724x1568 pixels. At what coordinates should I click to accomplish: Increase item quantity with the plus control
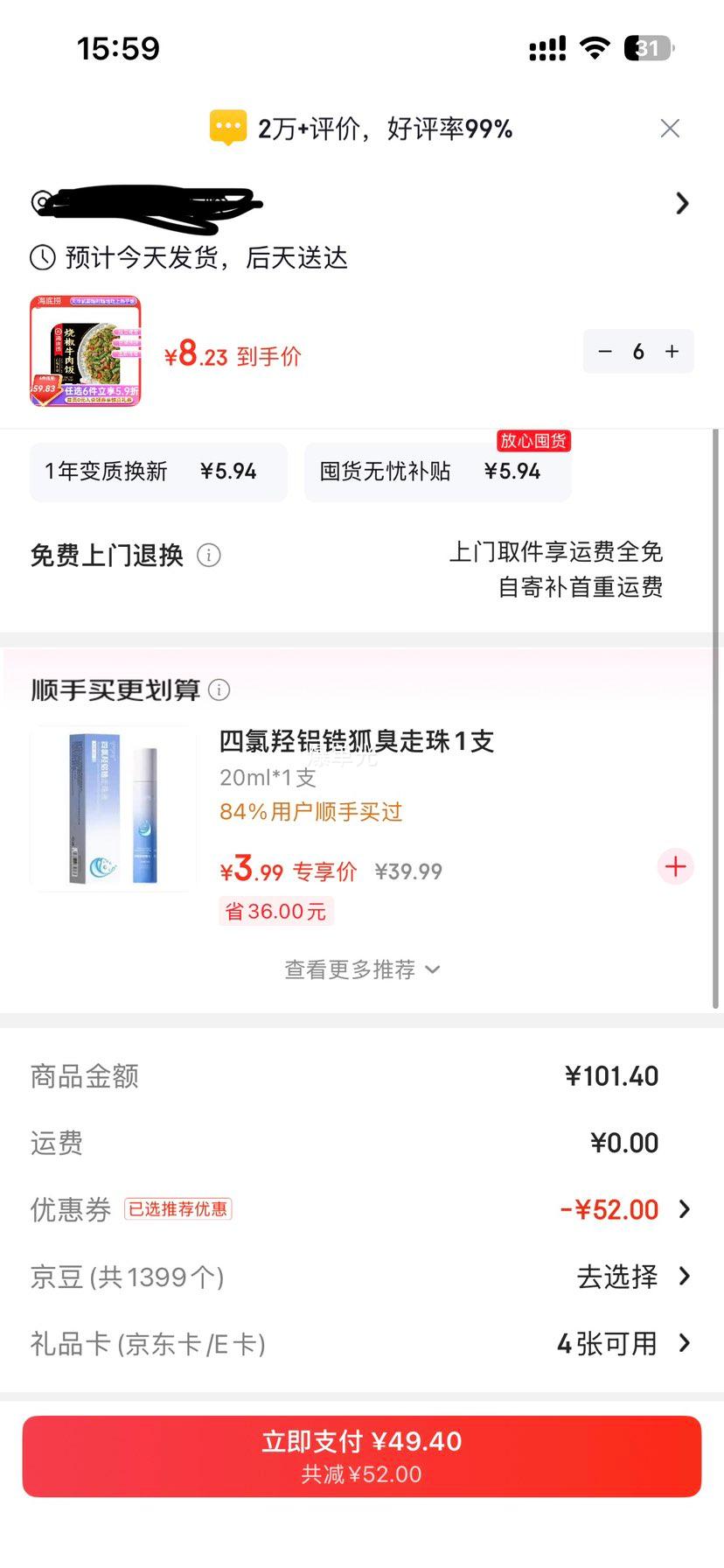(672, 351)
